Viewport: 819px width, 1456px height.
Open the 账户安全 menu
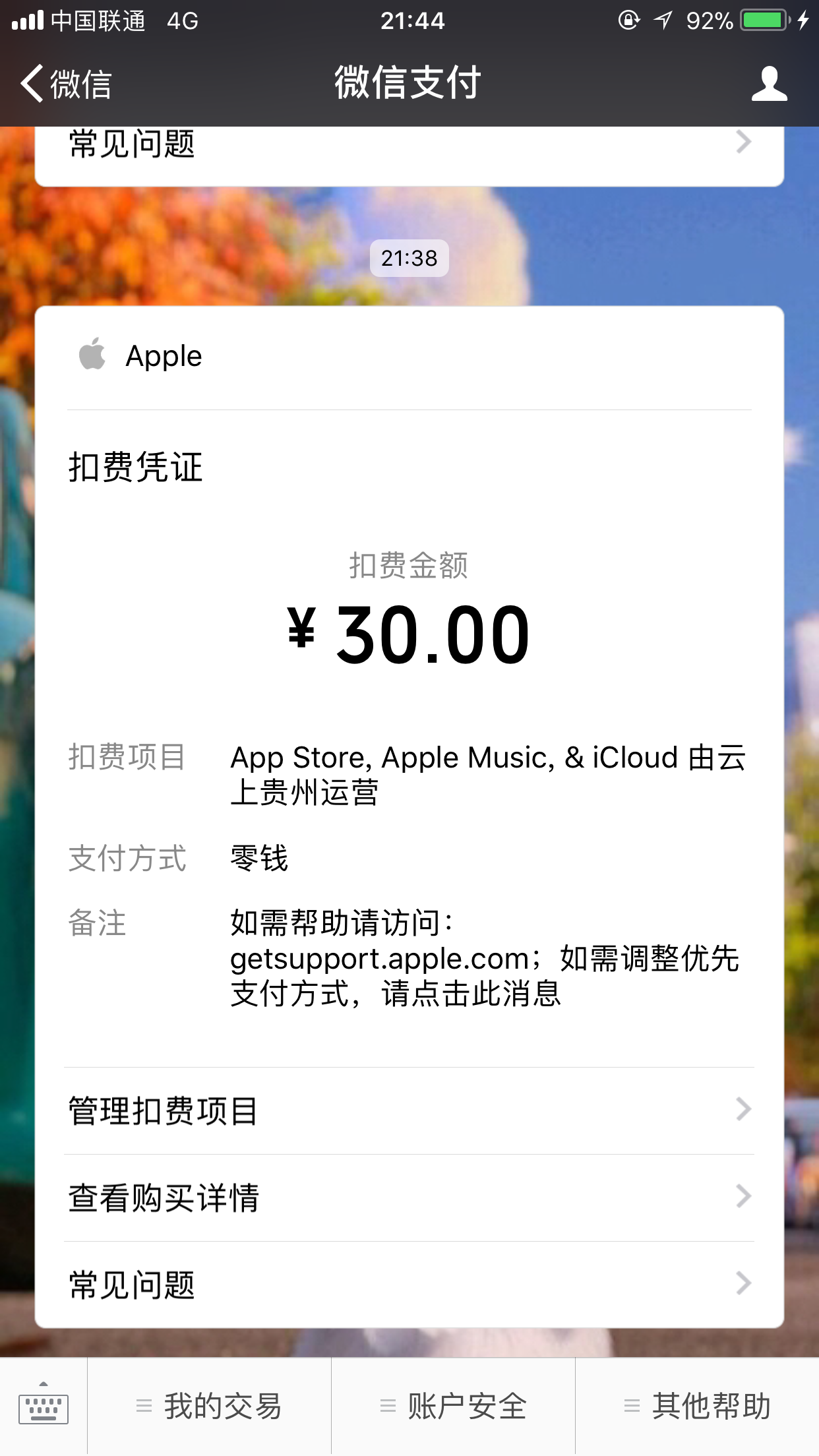(454, 1407)
